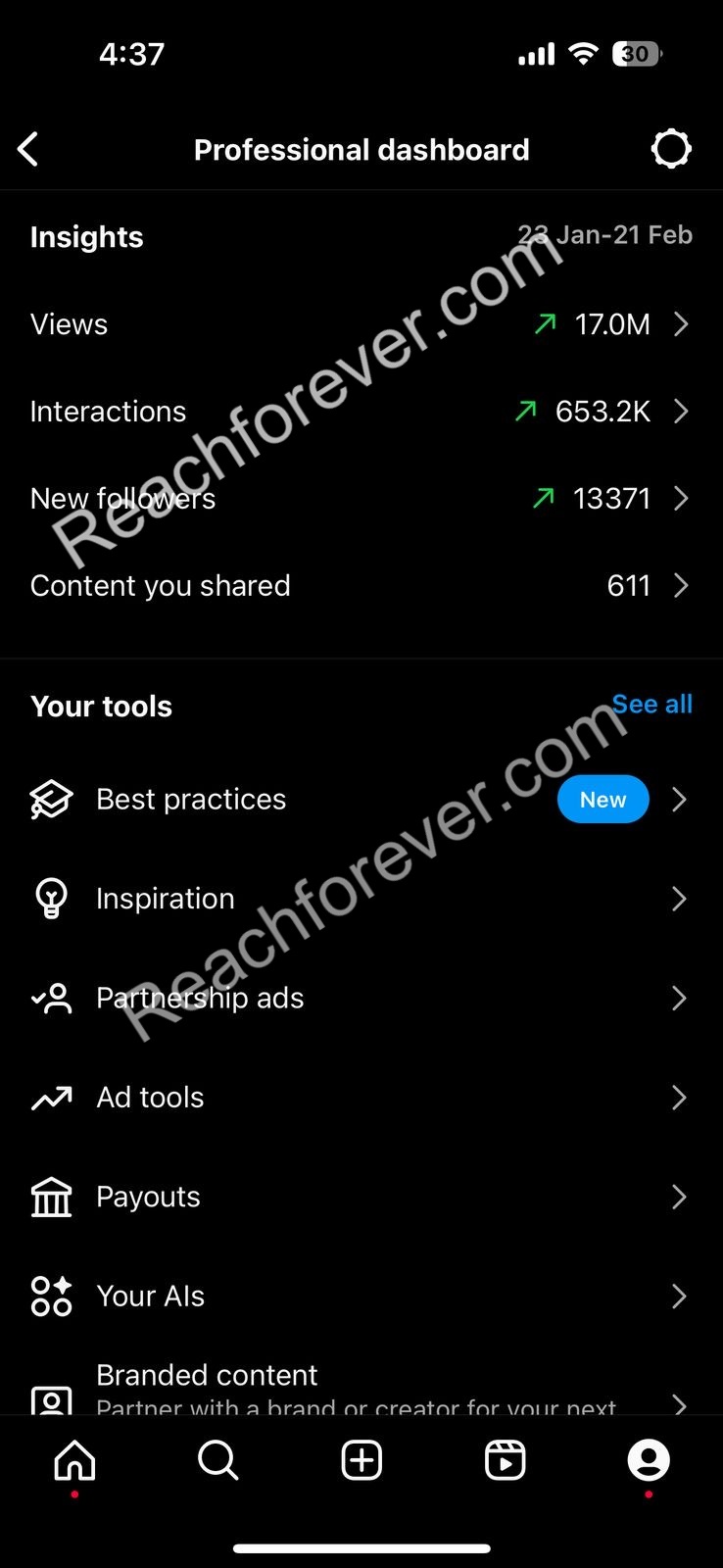This screenshot has height=1568, width=723.
Task: Tap See all tools link
Action: [652, 705]
